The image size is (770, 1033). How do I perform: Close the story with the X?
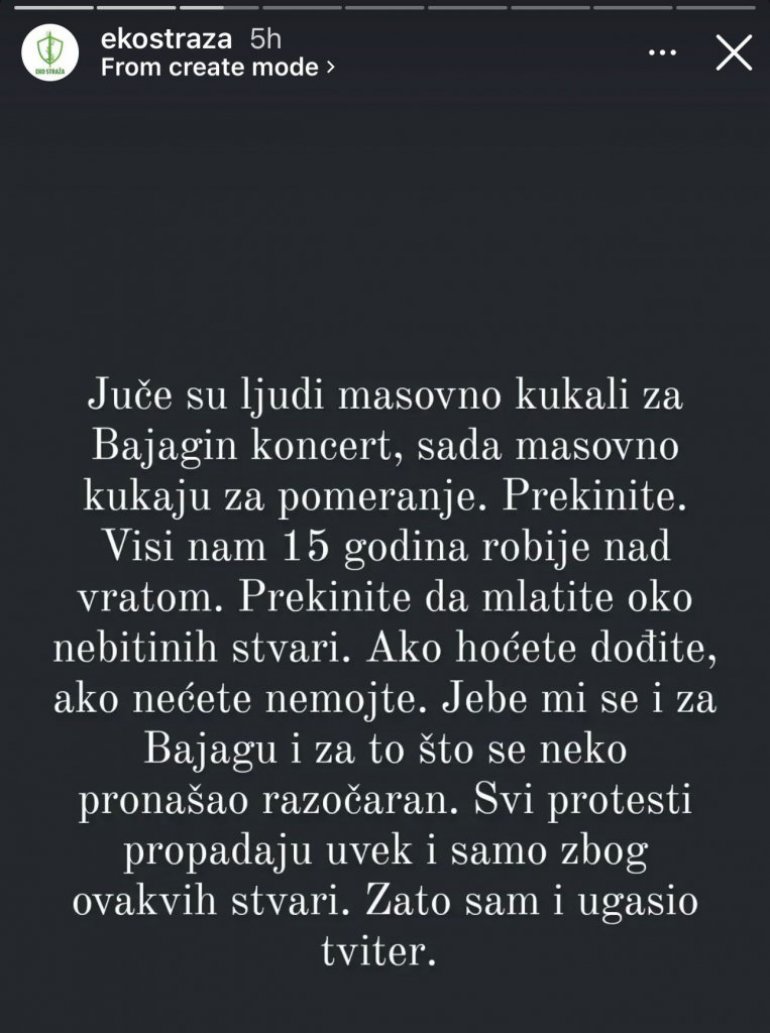pyautogui.click(x=735, y=53)
